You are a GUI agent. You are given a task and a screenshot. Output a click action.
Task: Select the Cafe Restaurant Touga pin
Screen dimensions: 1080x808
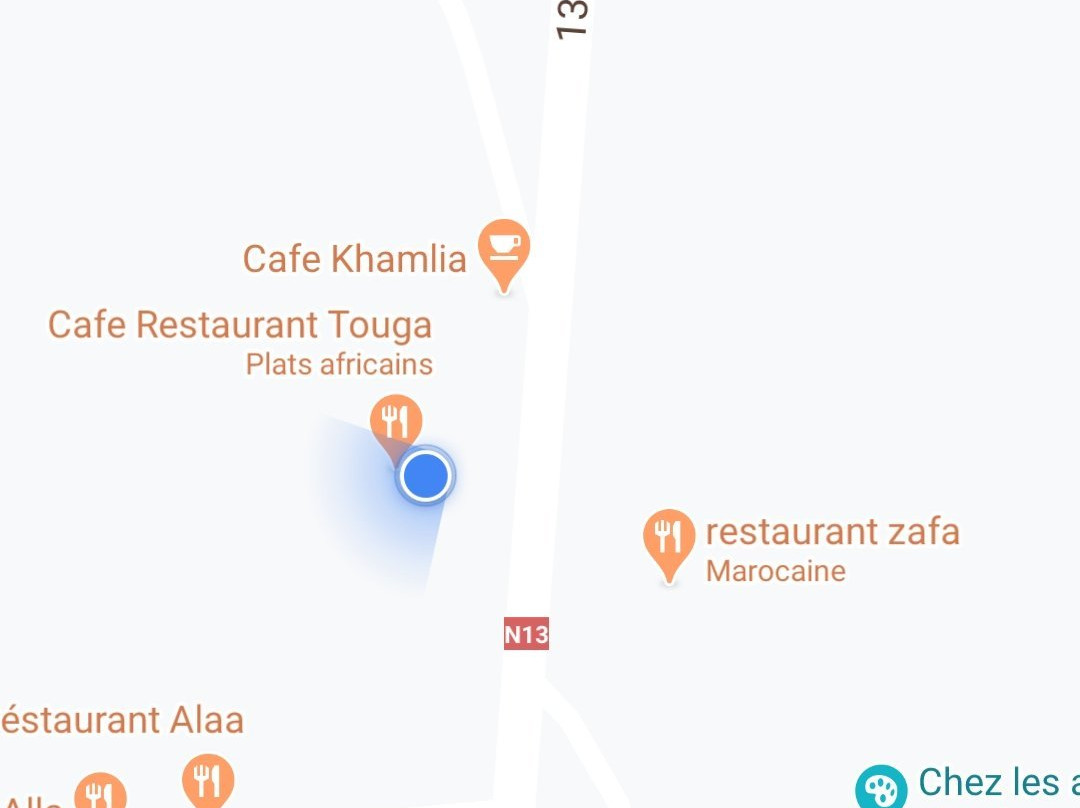pos(395,421)
